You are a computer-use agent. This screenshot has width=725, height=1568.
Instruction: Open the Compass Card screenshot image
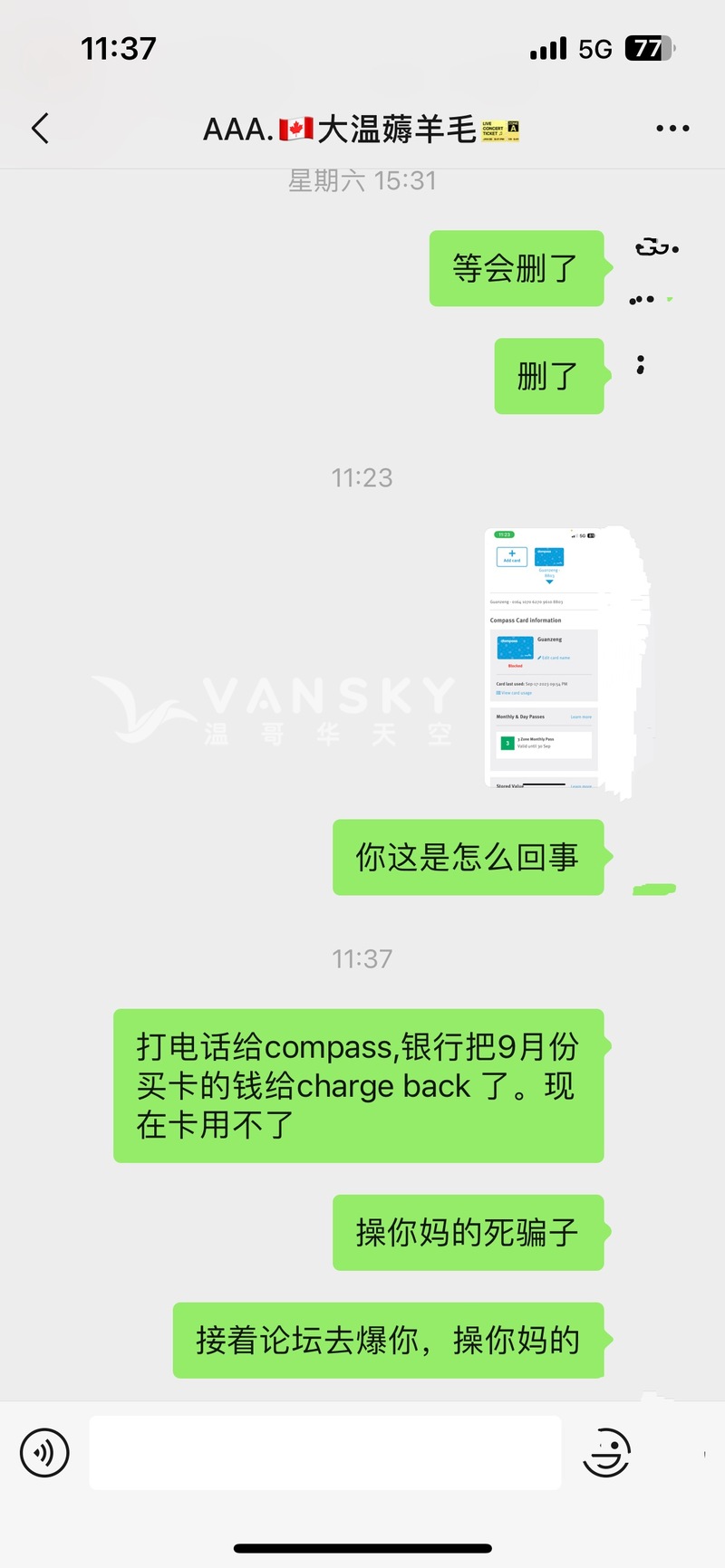click(x=544, y=658)
